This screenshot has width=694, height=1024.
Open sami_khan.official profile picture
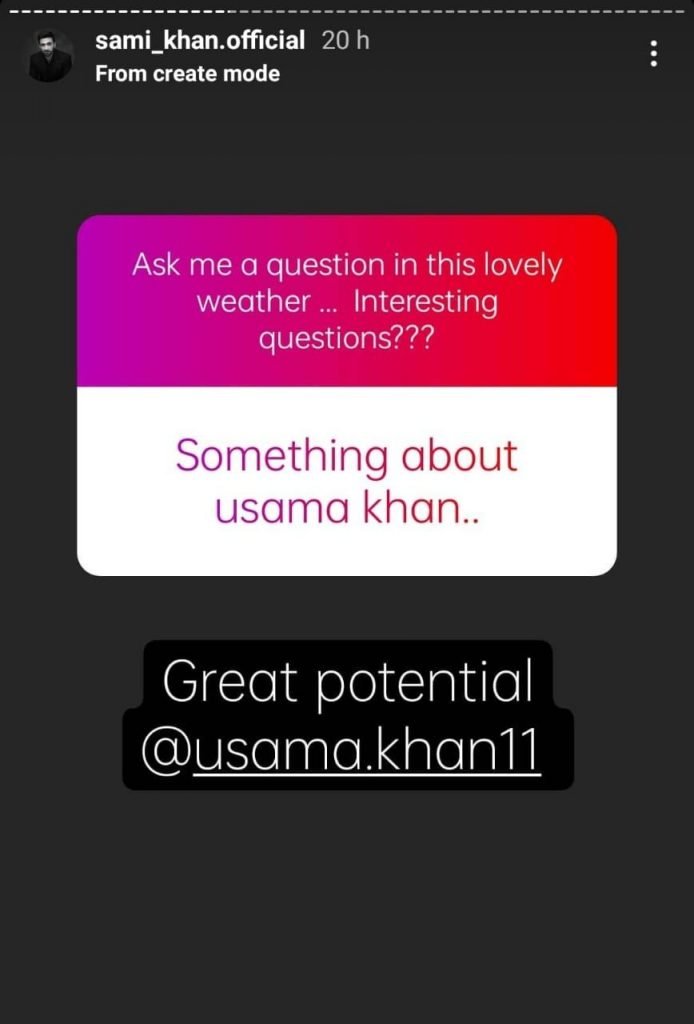[49, 56]
